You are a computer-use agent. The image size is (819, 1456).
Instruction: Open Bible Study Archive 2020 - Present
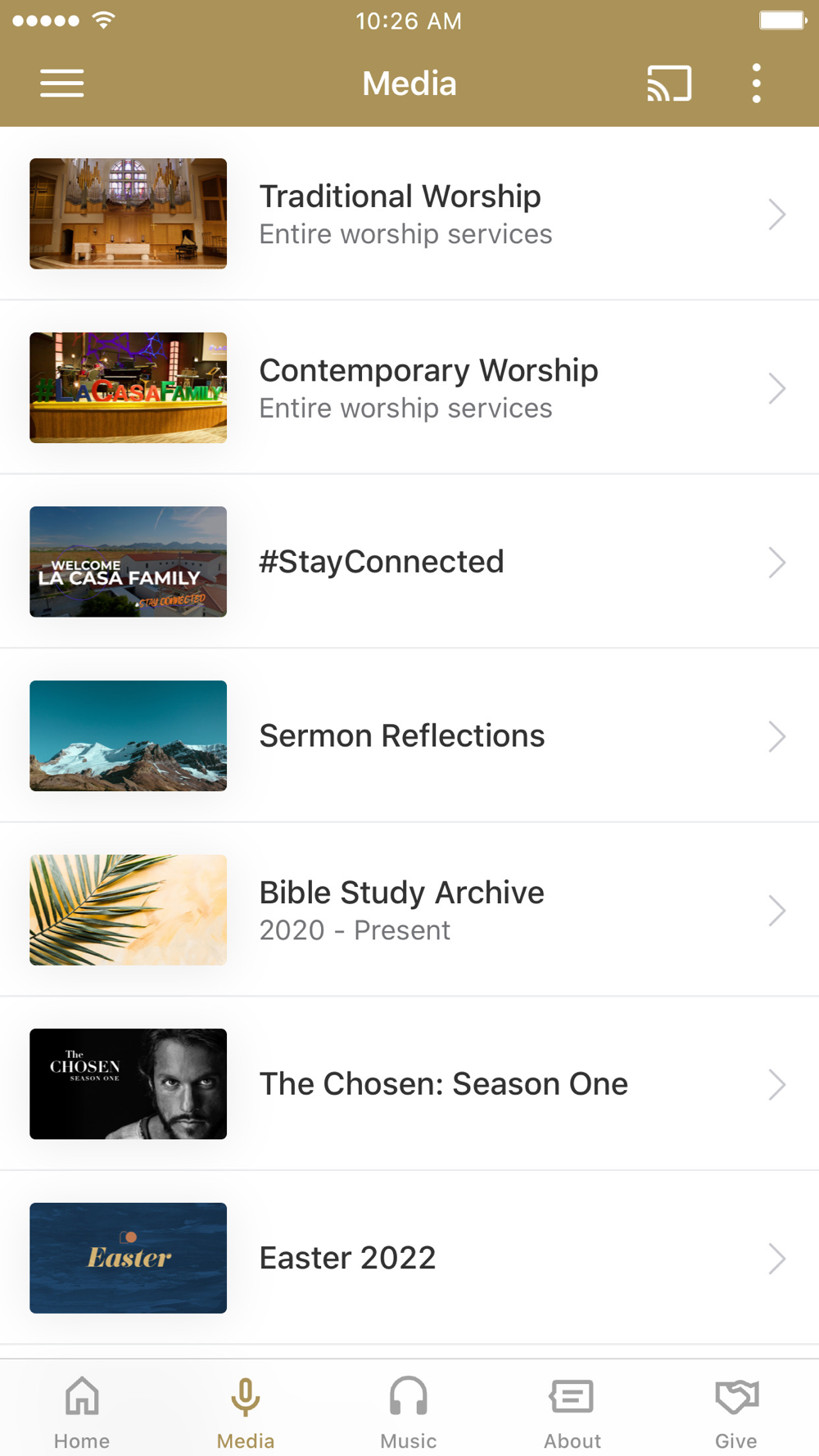pos(409,910)
